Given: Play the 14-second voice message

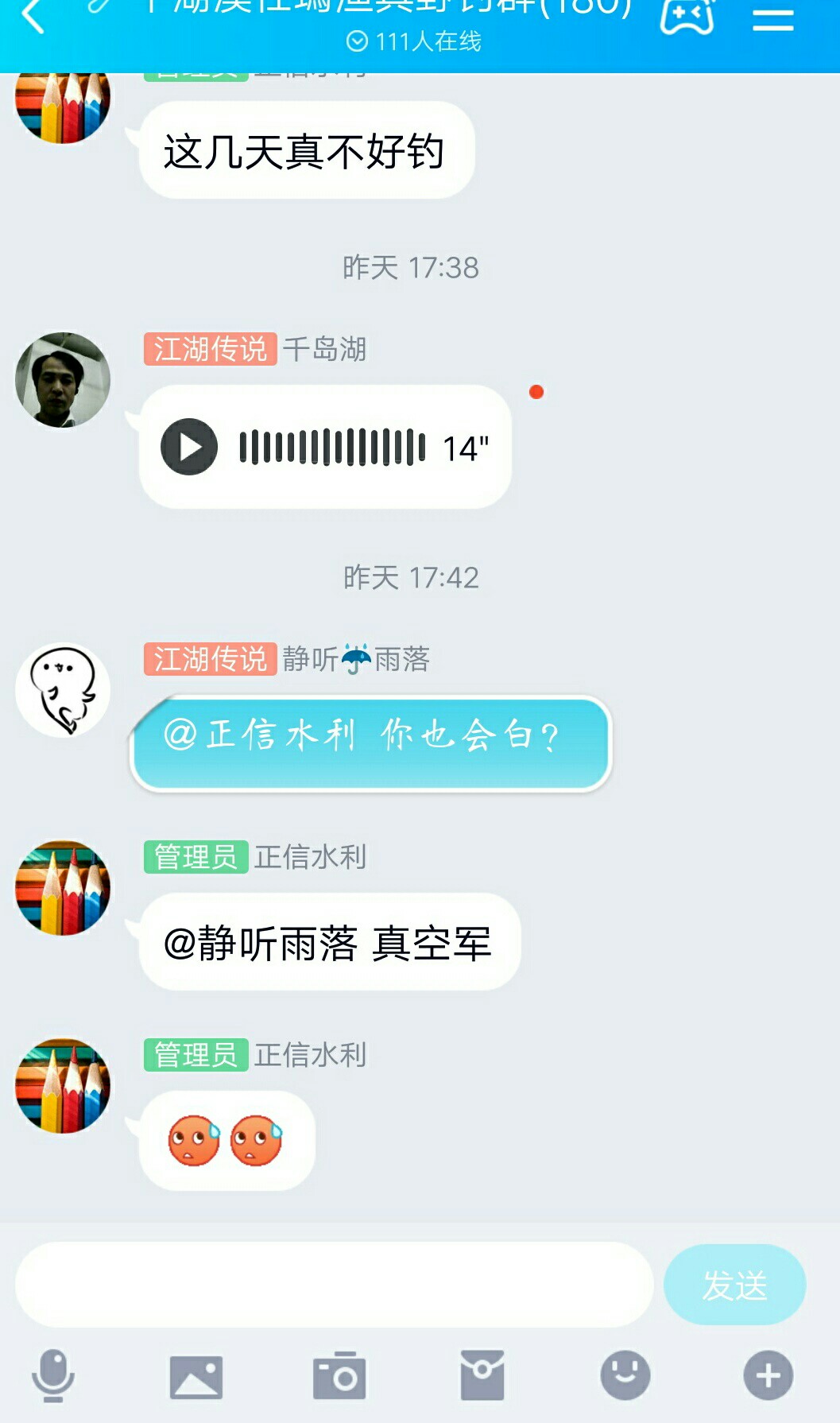Looking at the screenshot, I should coord(188,447).
